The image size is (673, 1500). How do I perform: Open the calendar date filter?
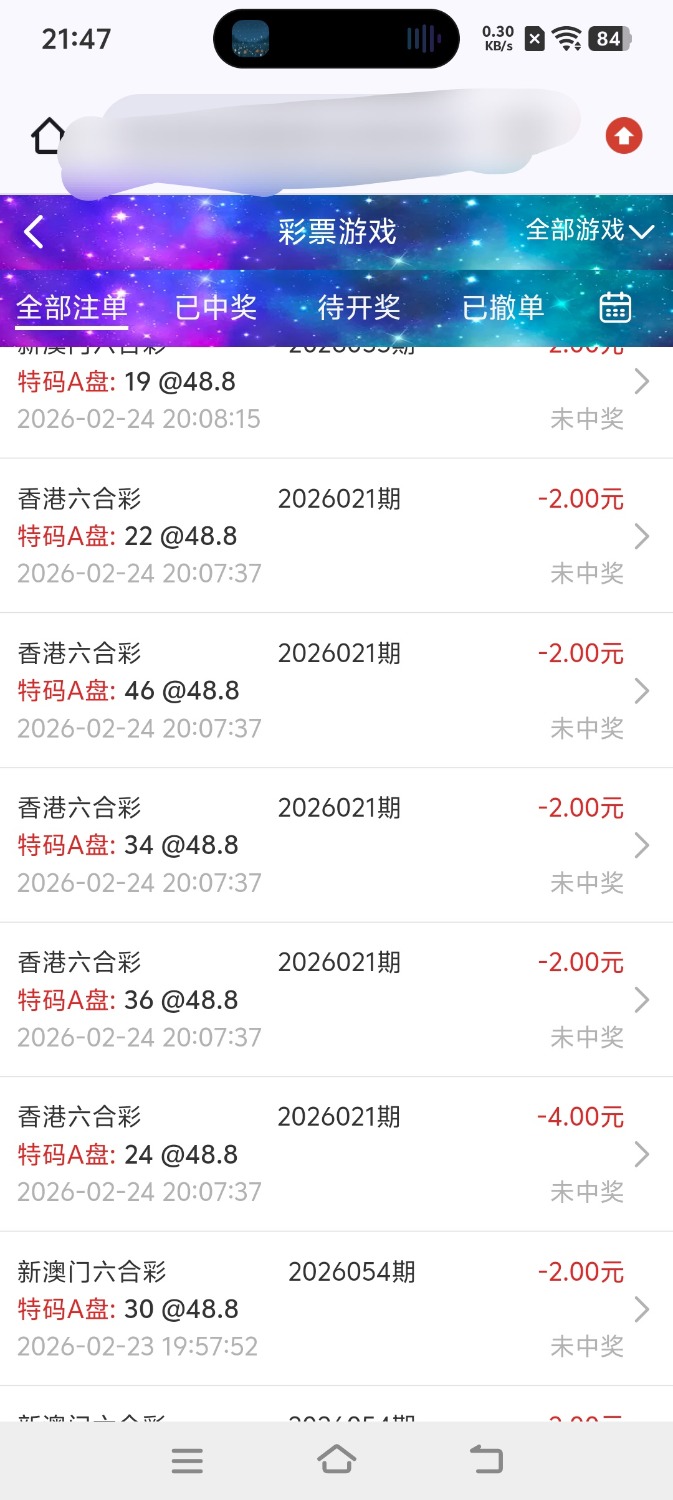pos(615,308)
